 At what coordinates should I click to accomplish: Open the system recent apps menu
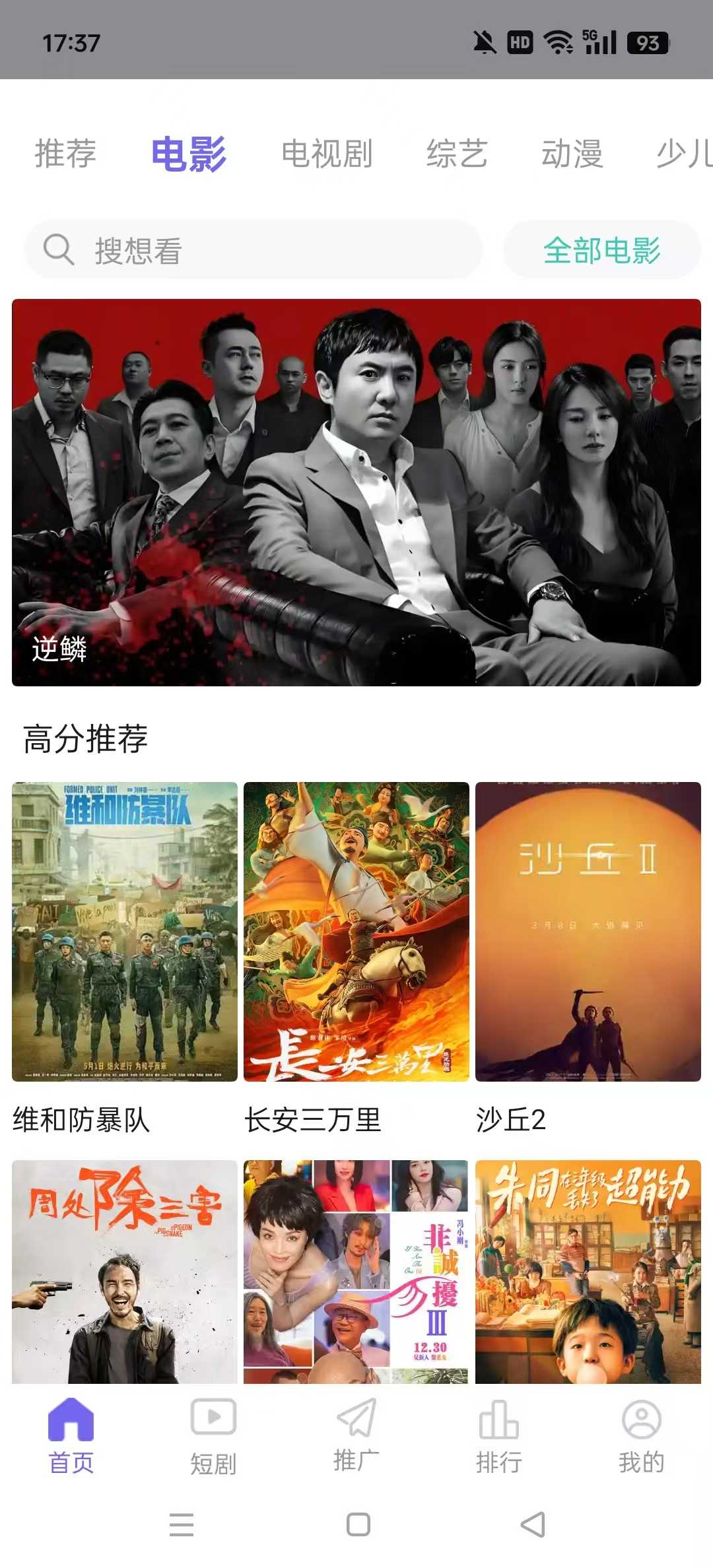pyautogui.click(x=182, y=1524)
